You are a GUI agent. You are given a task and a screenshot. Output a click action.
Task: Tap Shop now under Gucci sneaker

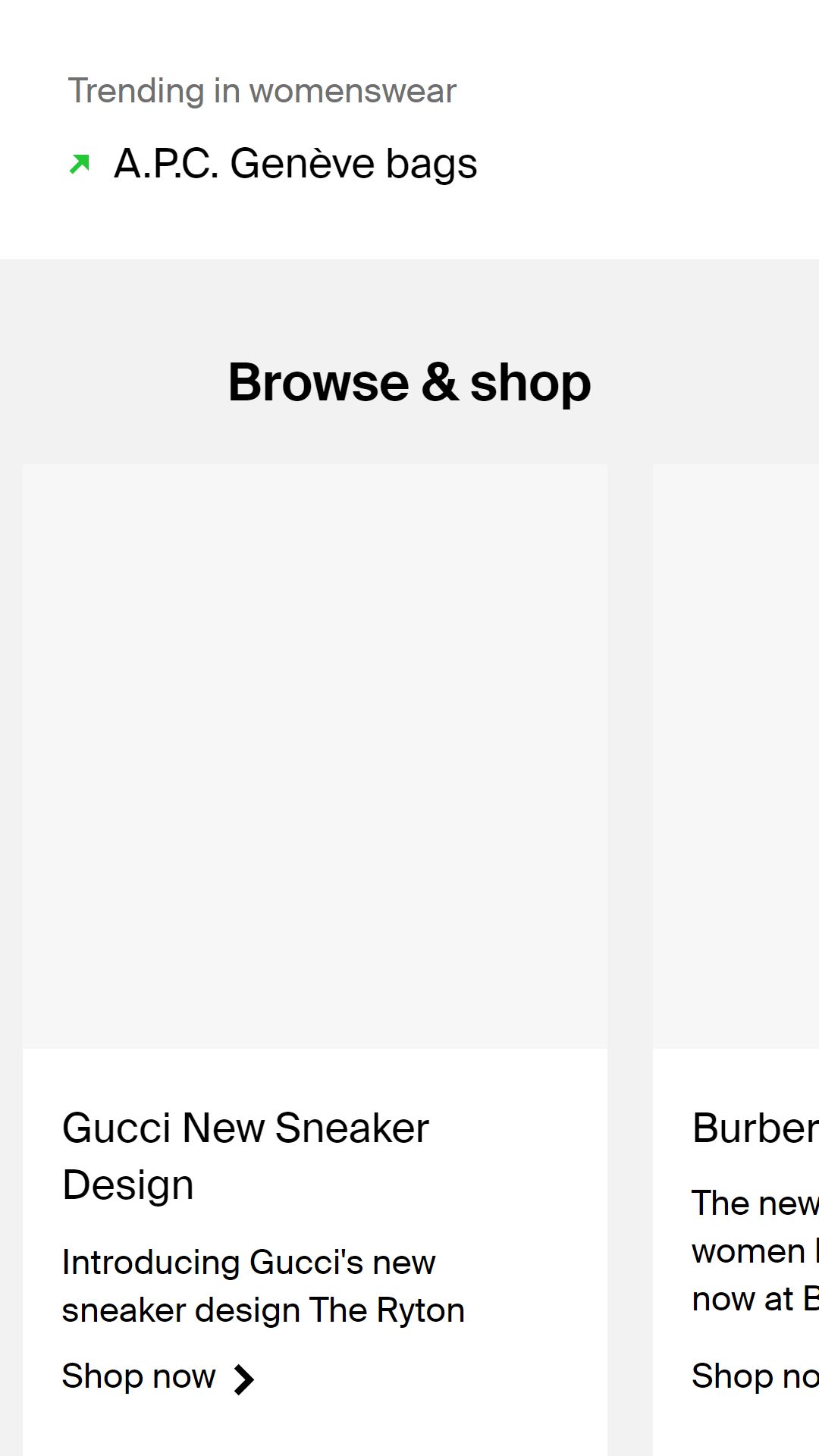coord(158,1376)
